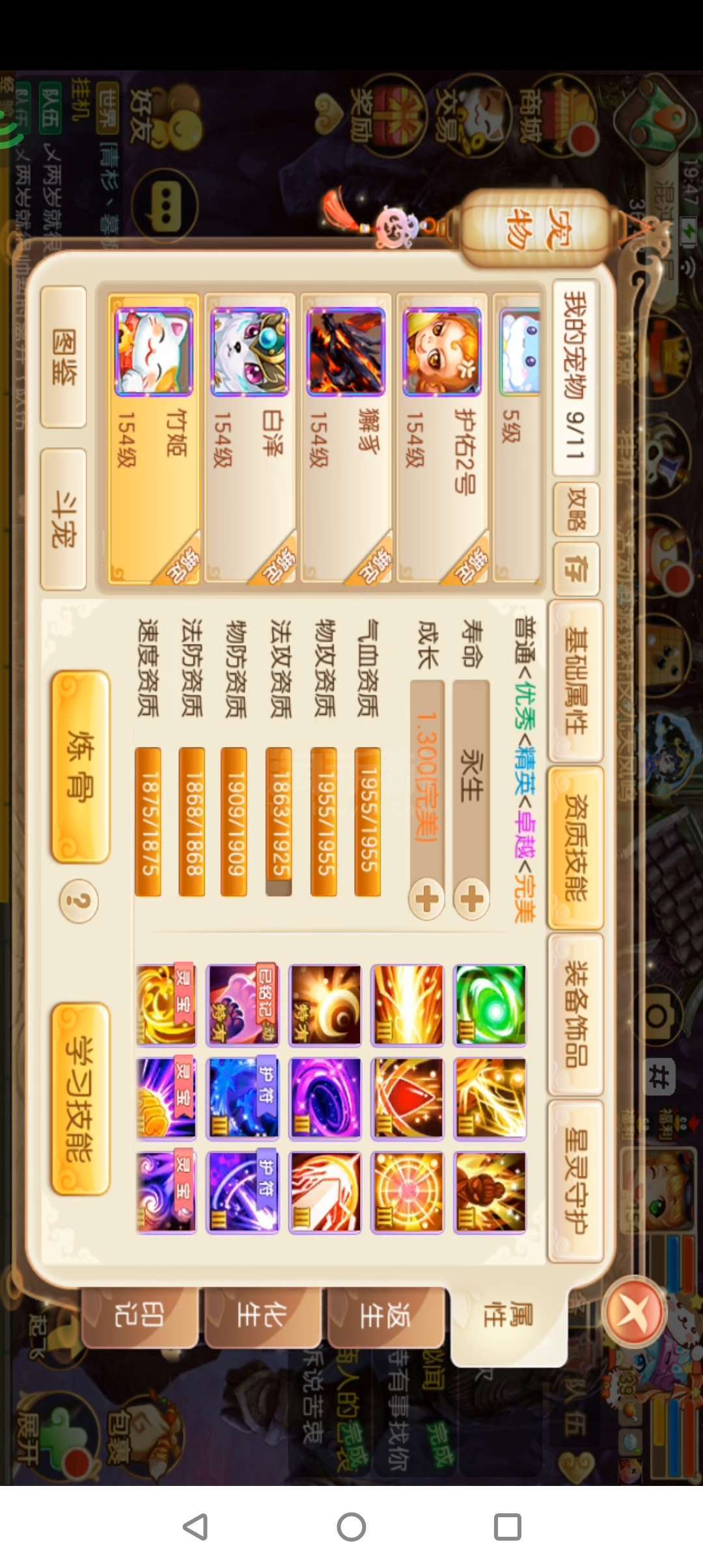Tap the 炼骨 button
This screenshot has height=1568, width=703.
(x=80, y=766)
